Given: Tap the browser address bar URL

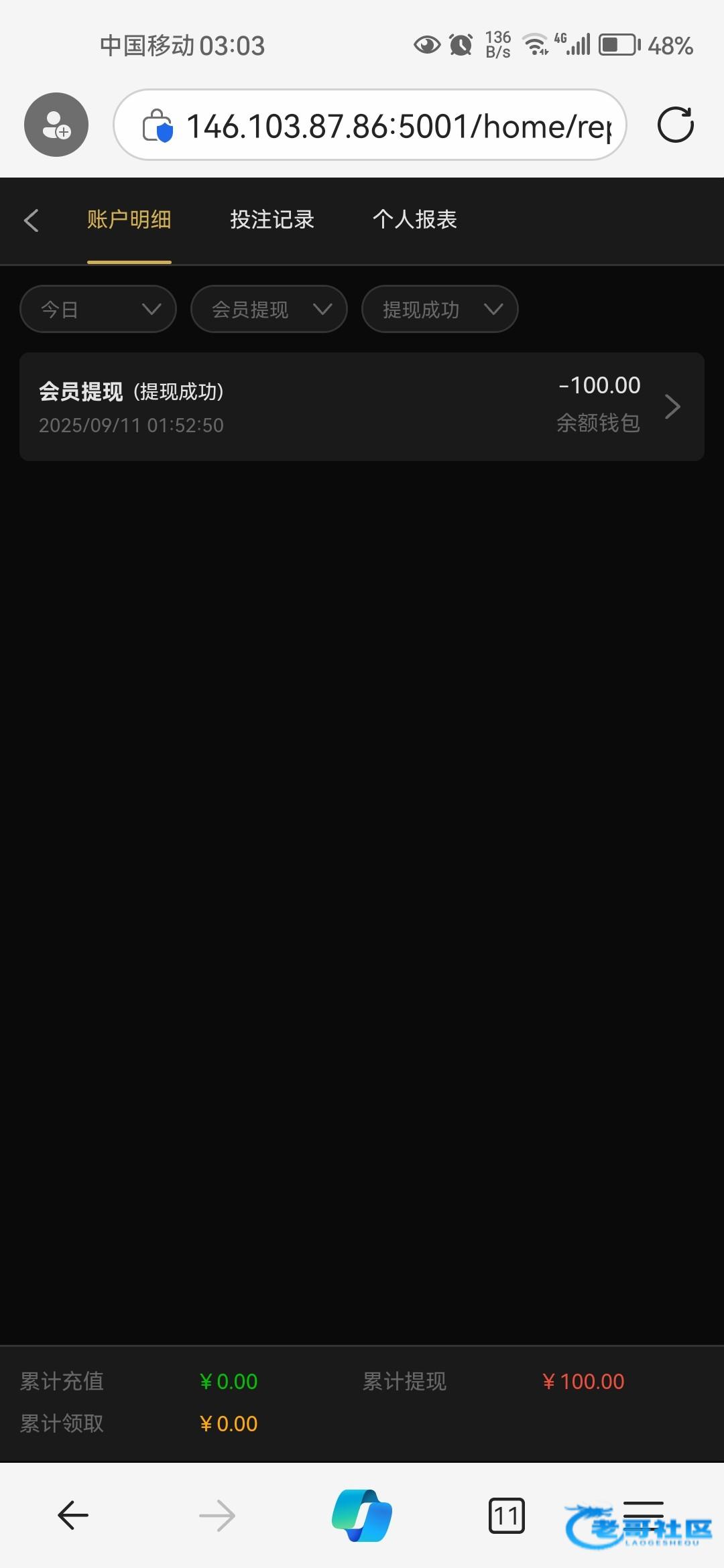Looking at the screenshot, I should click(x=370, y=125).
